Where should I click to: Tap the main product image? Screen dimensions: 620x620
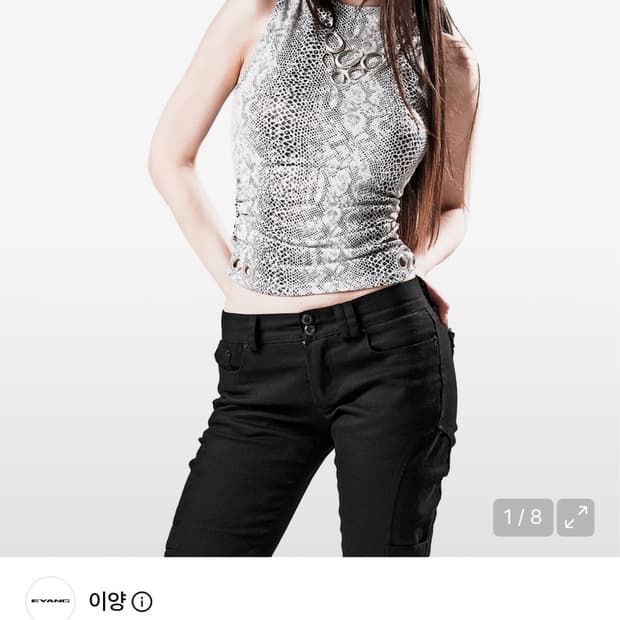(310, 278)
